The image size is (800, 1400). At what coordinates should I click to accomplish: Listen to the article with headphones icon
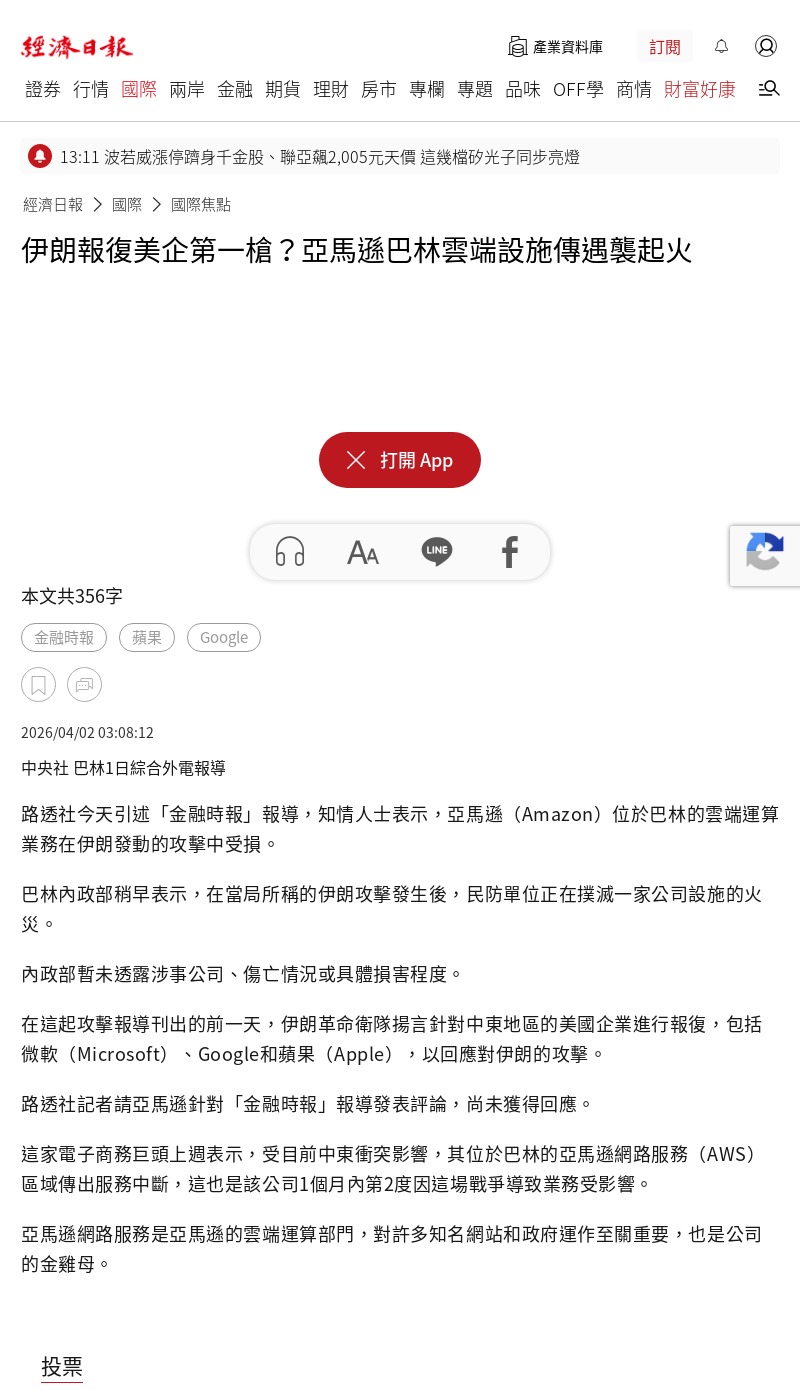[x=290, y=552]
